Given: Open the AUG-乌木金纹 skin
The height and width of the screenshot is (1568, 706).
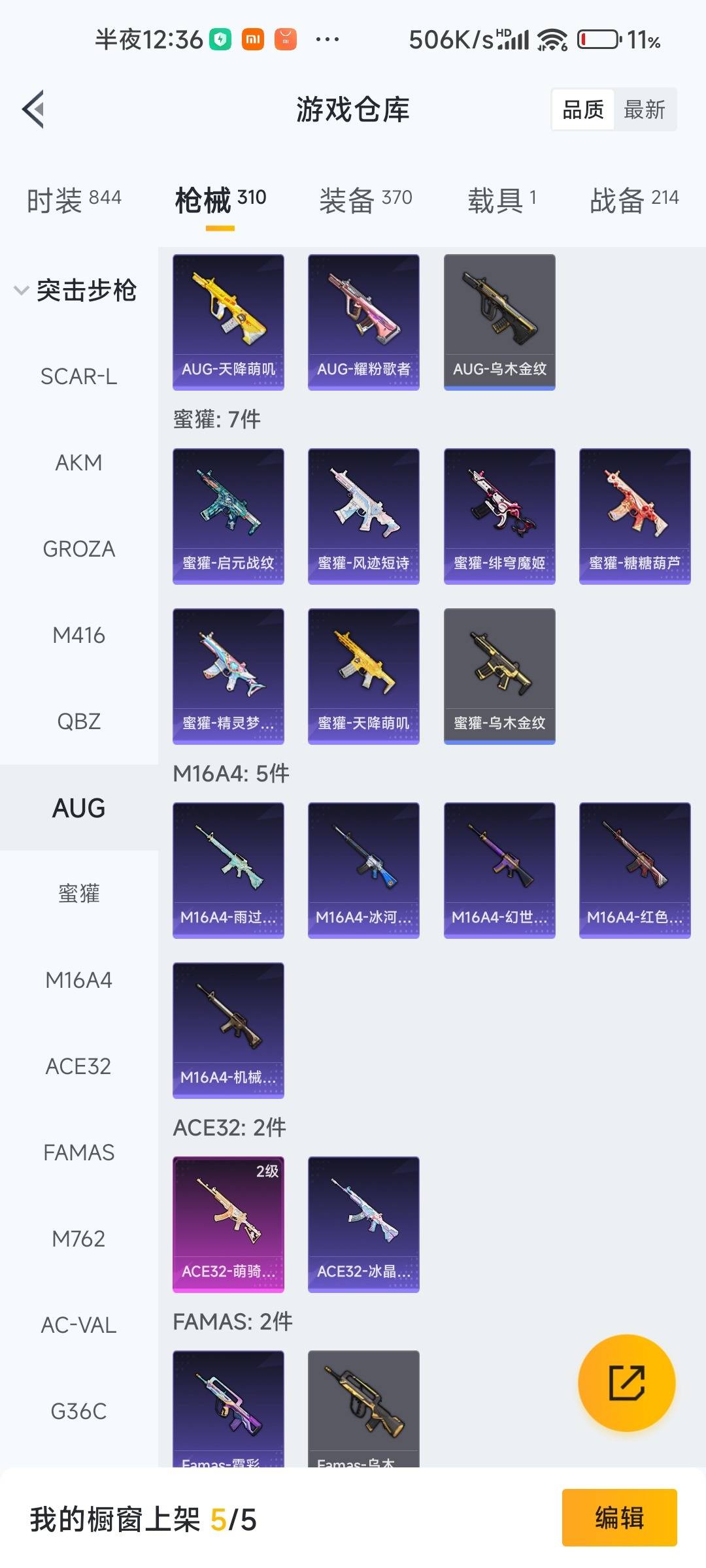Looking at the screenshot, I should tap(499, 322).
